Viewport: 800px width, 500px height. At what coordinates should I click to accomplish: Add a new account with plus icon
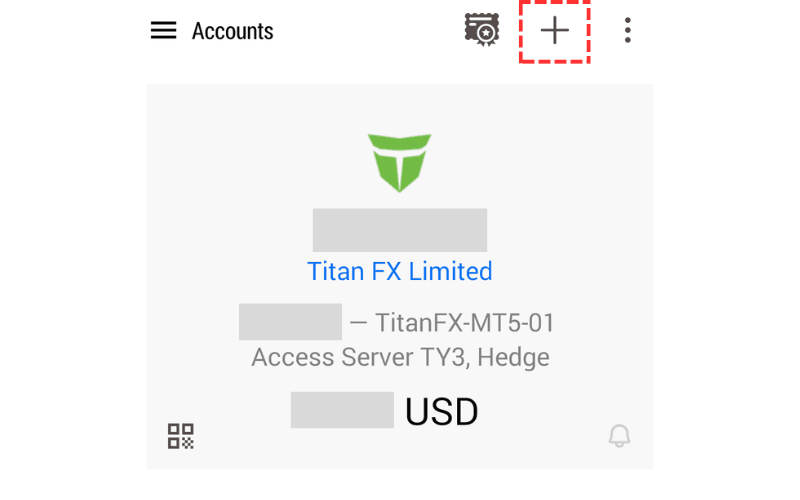click(554, 31)
